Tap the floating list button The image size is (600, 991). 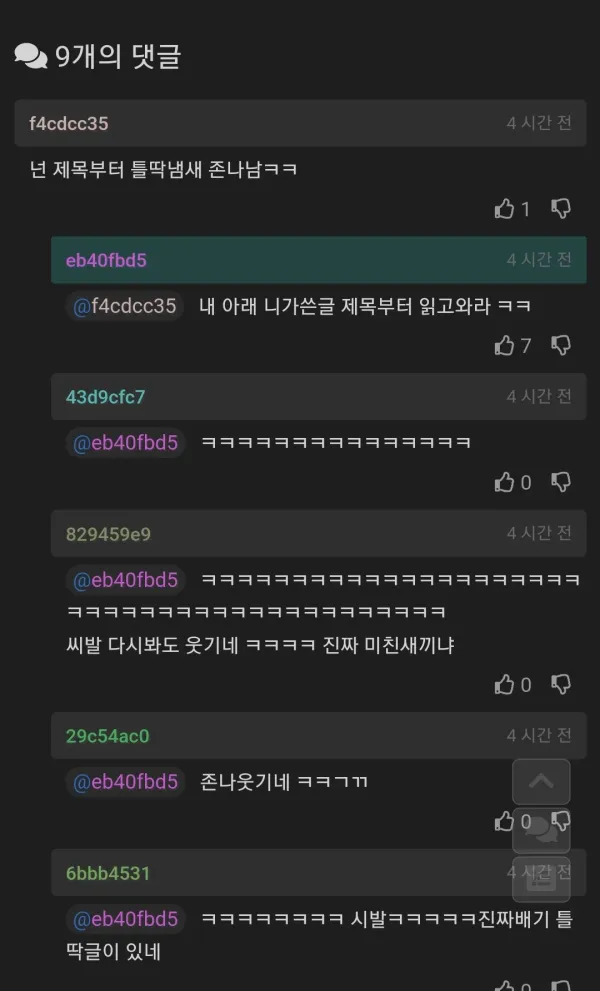[541, 880]
